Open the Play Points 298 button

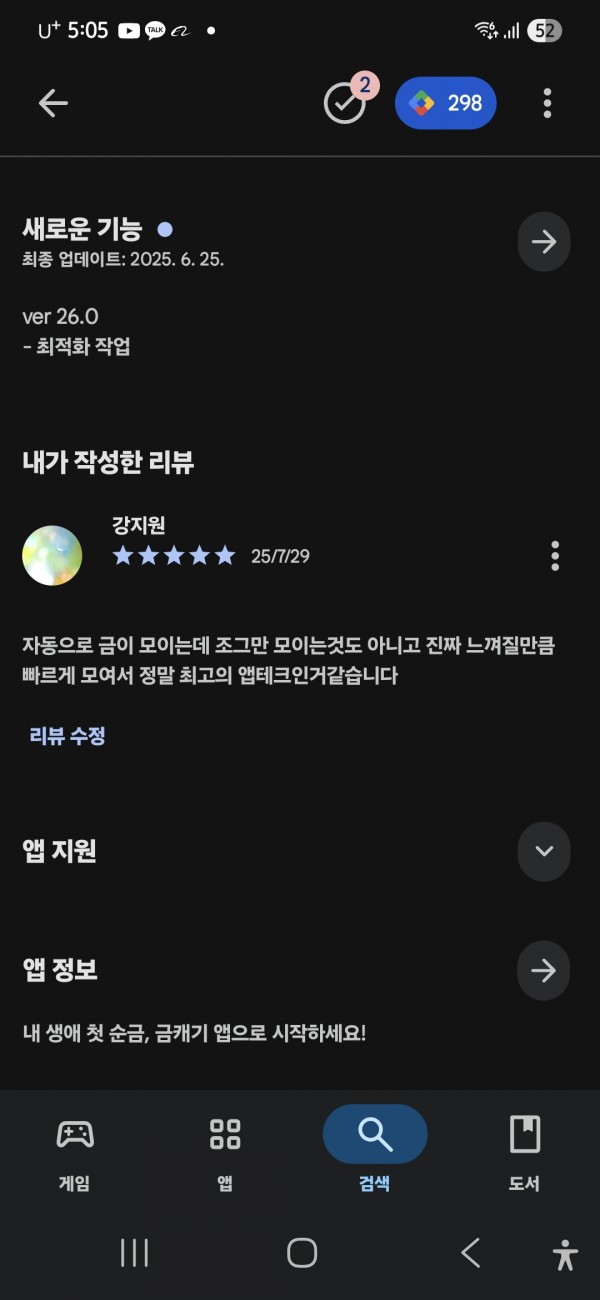point(446,103)
